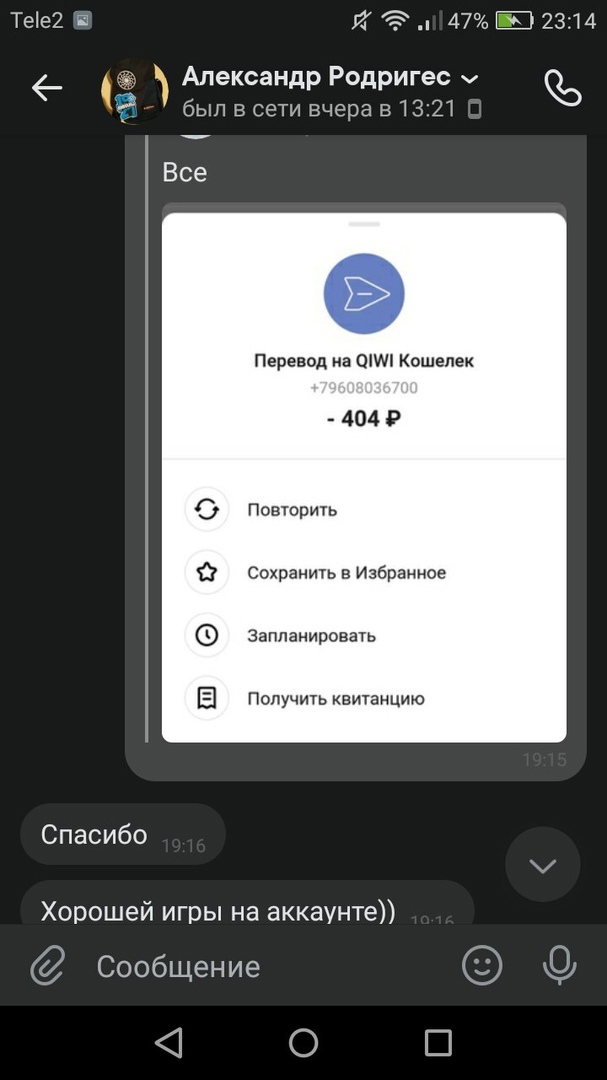The height and width of the screenshot is (1080, 607).
Task: Open the QIWI transfer screenshot attachment
Action: click(364, 476)
